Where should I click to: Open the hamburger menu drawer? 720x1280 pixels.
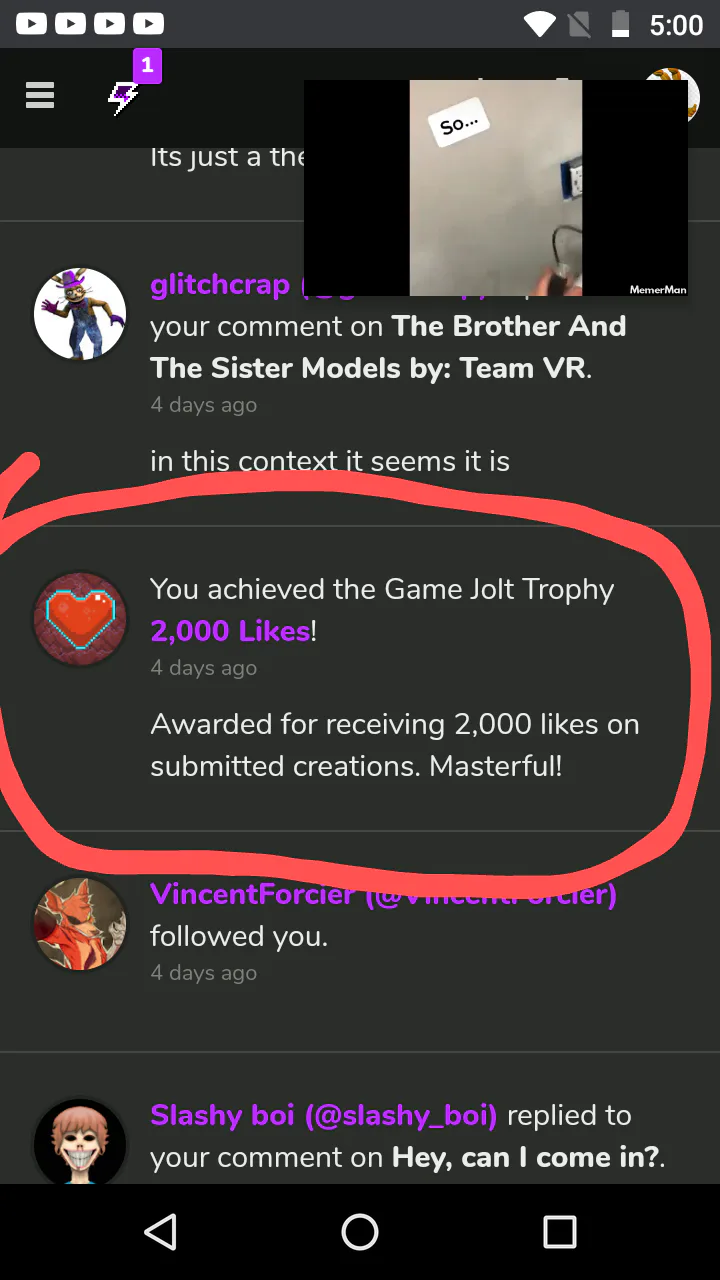click(x=40, y=96)
